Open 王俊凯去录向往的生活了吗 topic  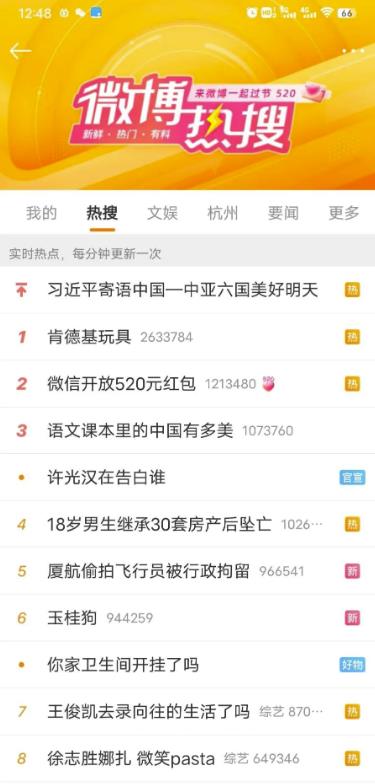(x=188, y=712)
